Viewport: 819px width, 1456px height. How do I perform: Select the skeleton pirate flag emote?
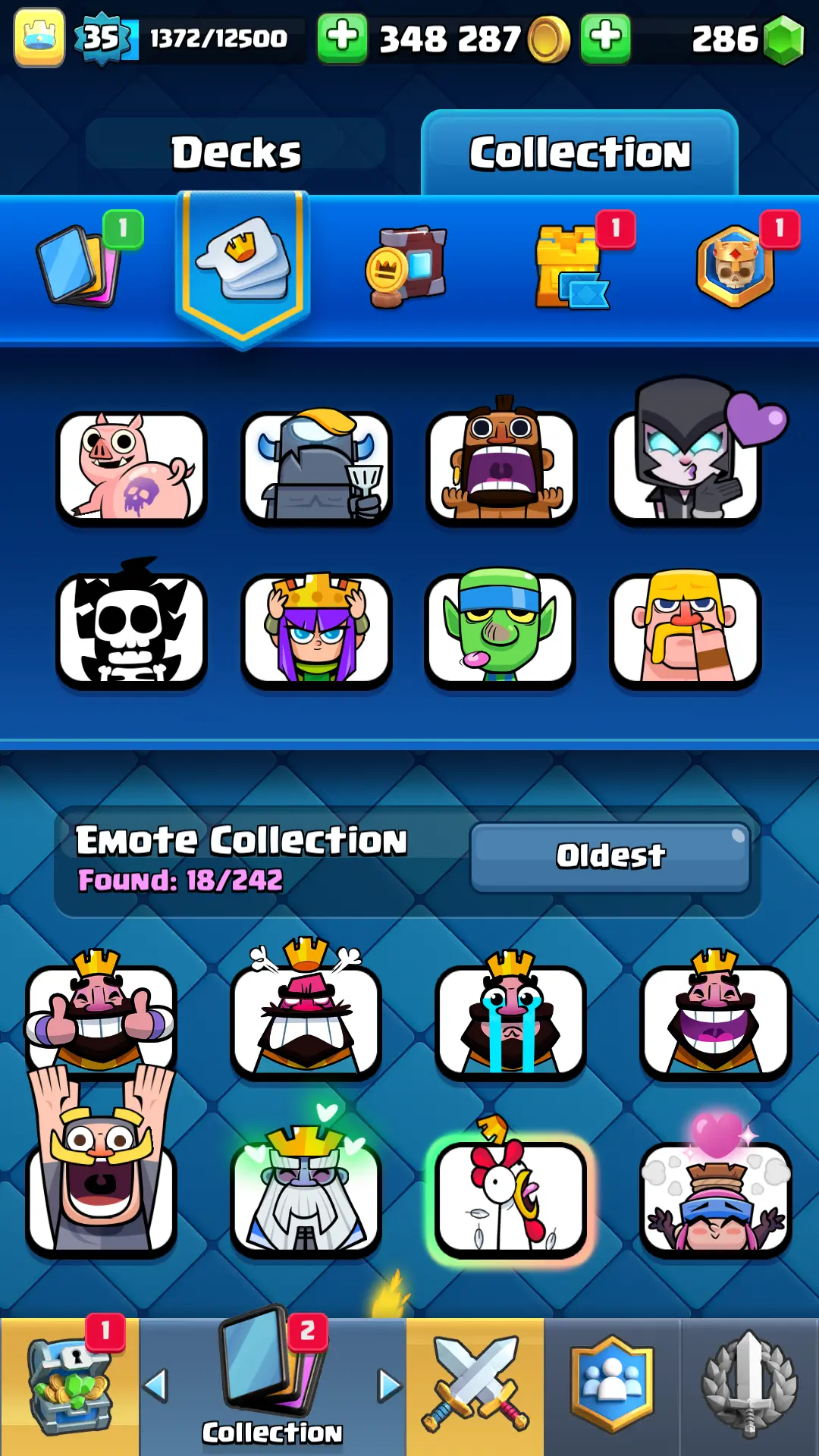coord(132,629)
